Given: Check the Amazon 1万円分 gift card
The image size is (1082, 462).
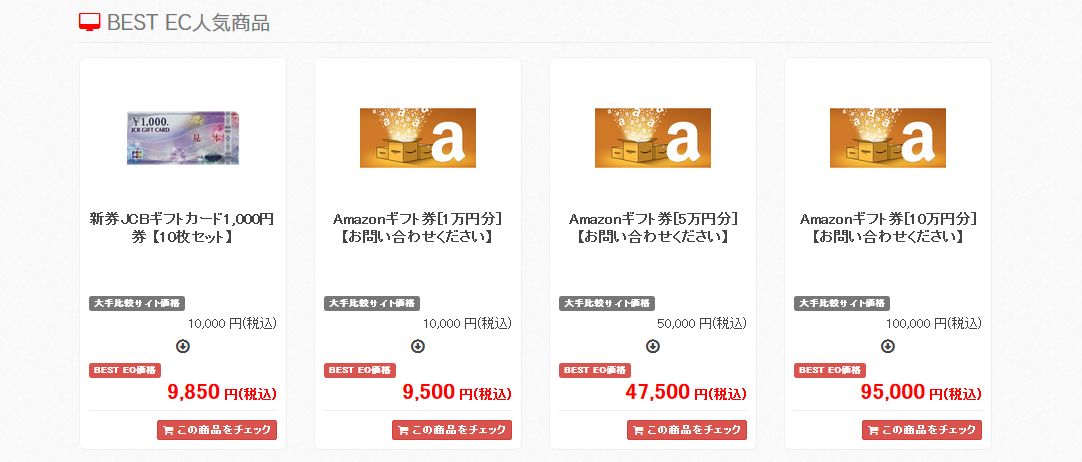Looking at the screenshot, I should (x=452, y=430).
